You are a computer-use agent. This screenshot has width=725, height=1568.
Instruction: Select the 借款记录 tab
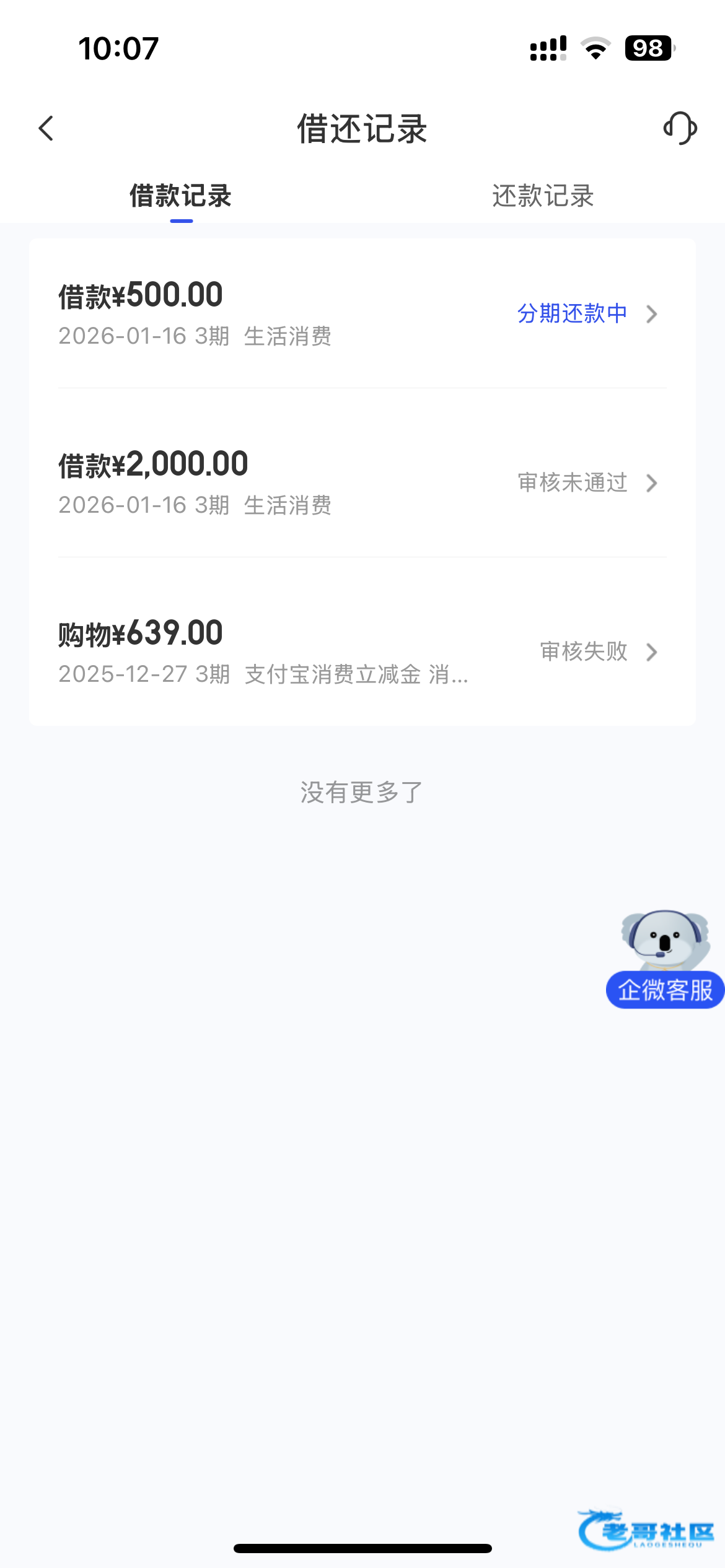[x=180, y=196]
